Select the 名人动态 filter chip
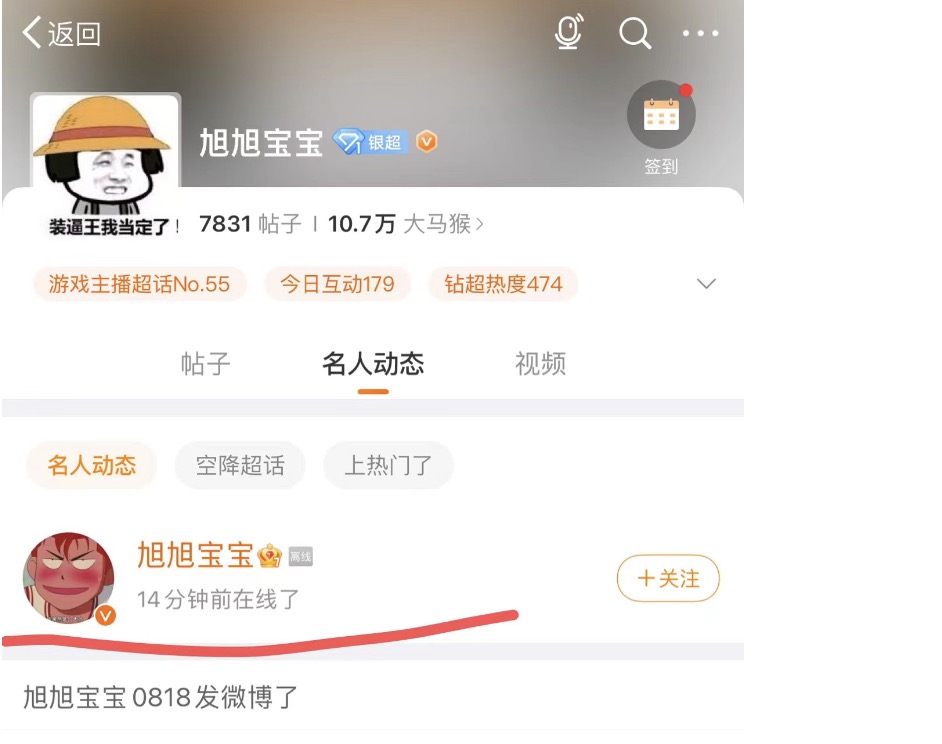 (92, 465)
